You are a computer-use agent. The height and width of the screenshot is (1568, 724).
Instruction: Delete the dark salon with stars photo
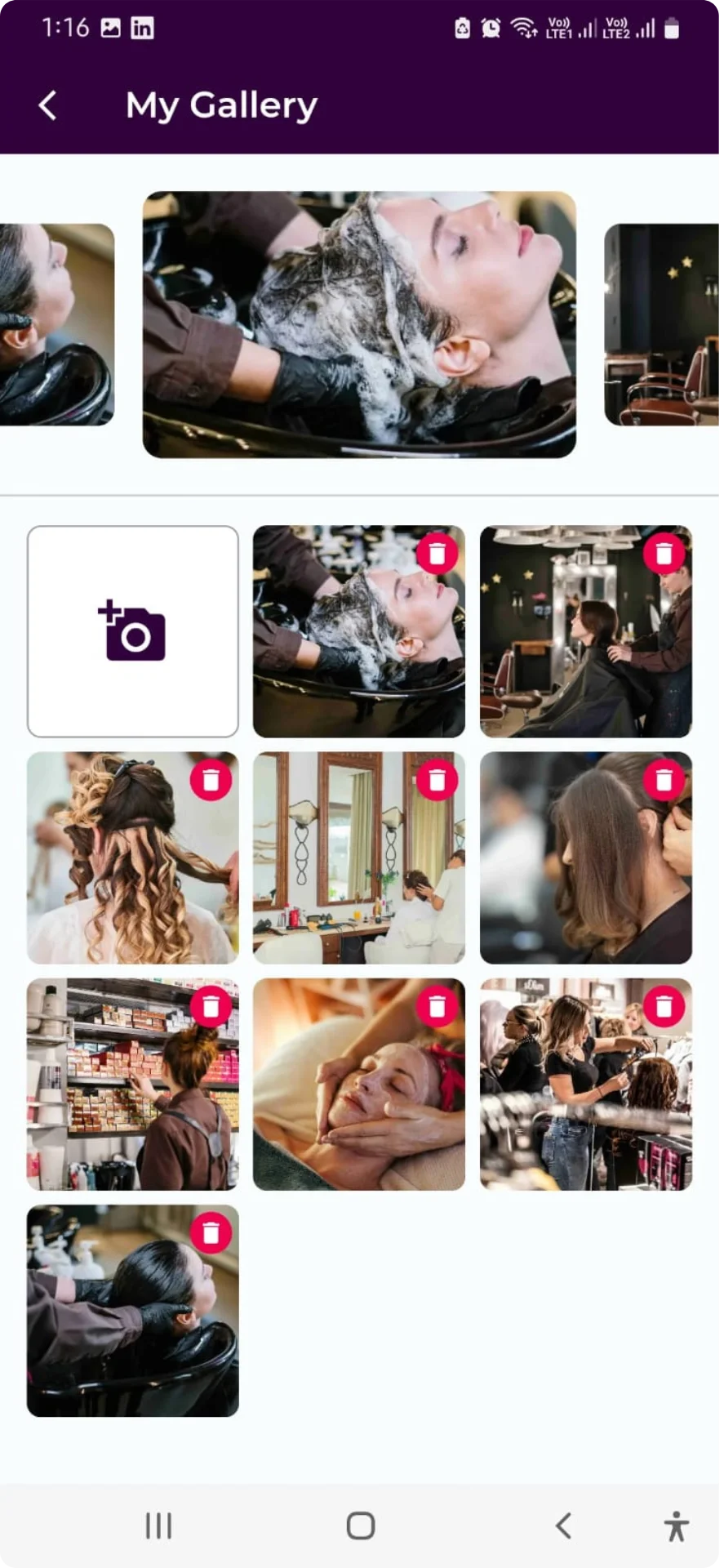(664, 554)
